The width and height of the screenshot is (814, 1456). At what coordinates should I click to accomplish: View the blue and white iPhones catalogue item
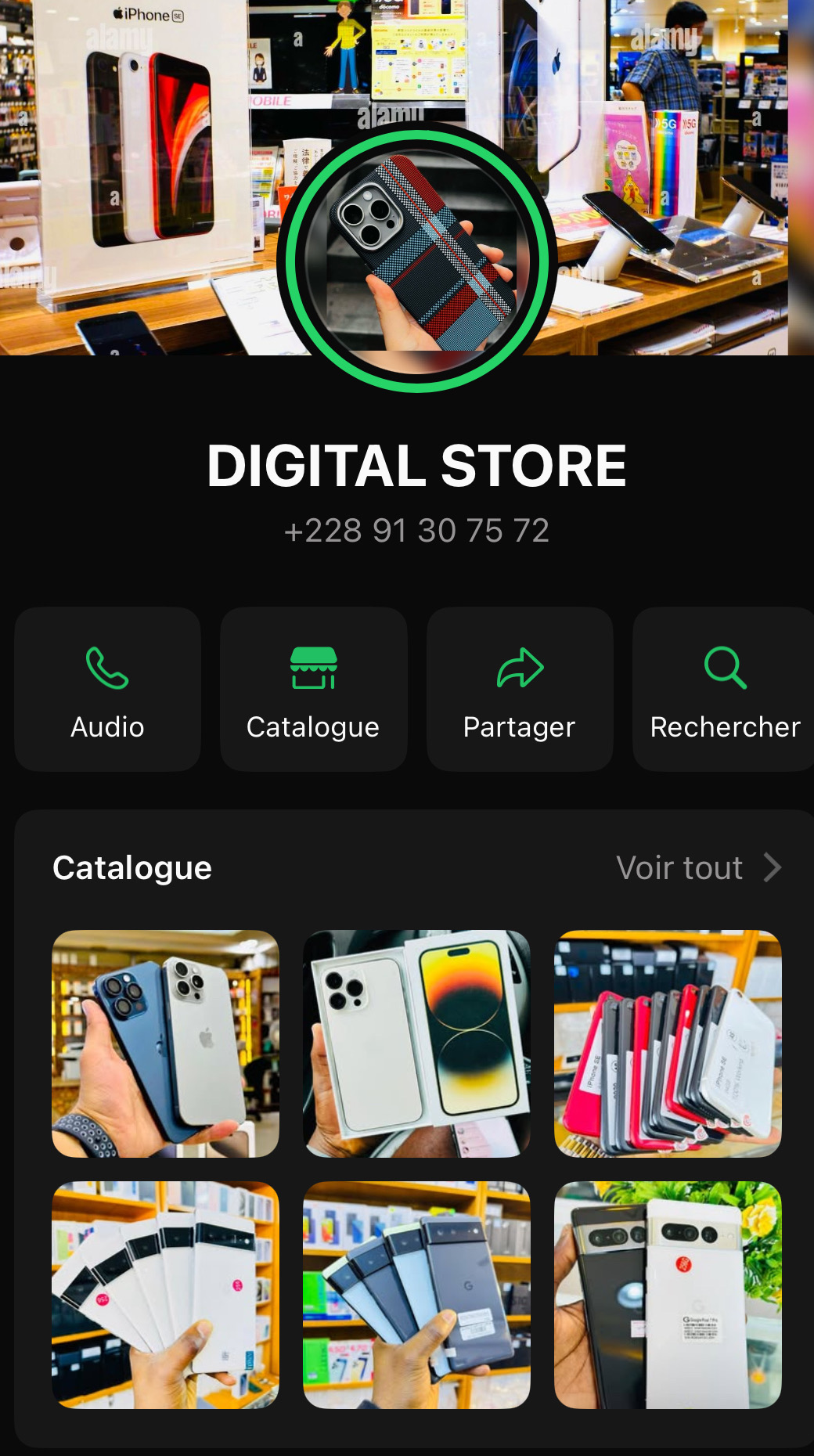point(166,1042)
